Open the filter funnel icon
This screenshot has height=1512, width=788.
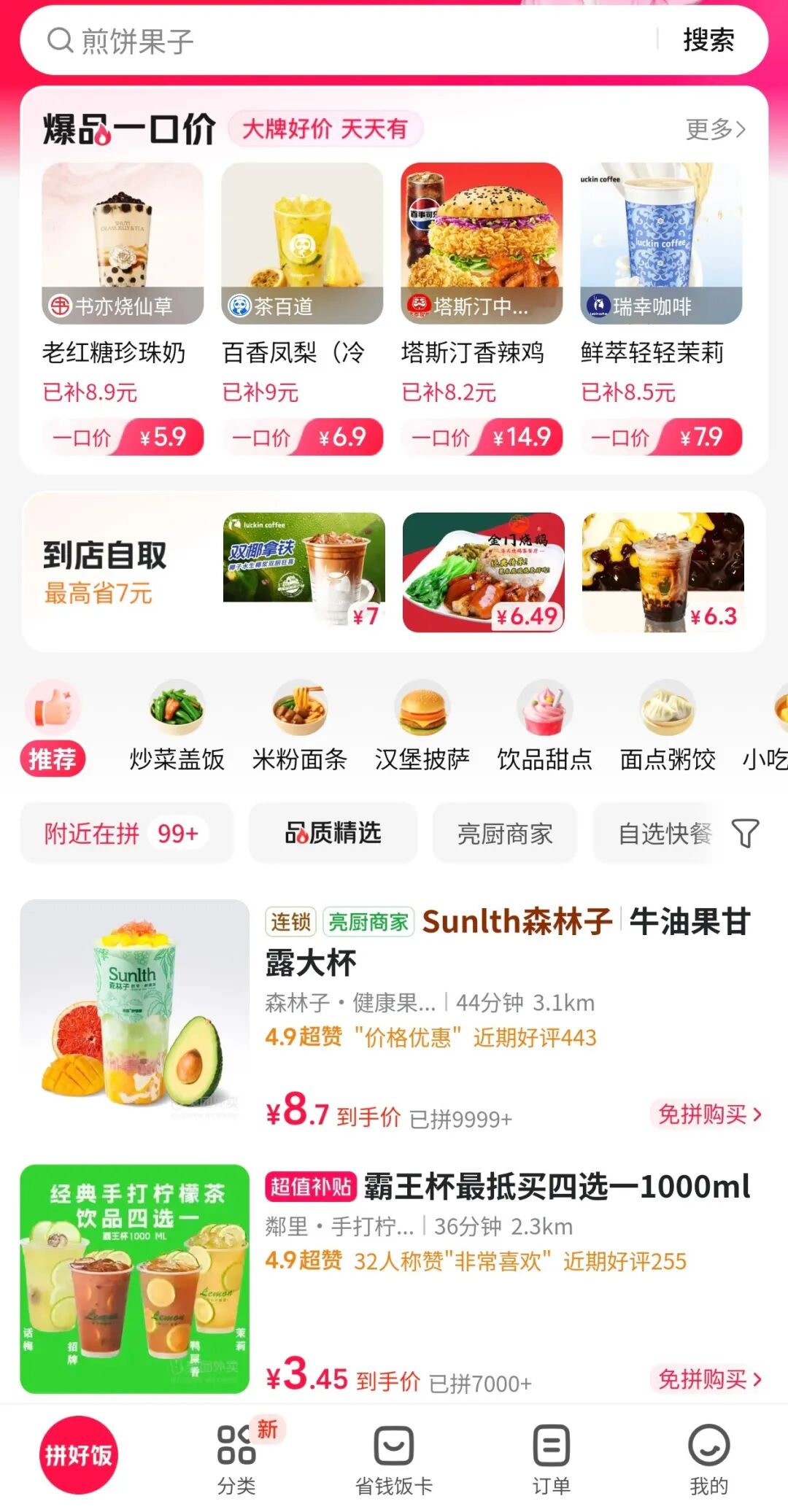click(745, 833)
